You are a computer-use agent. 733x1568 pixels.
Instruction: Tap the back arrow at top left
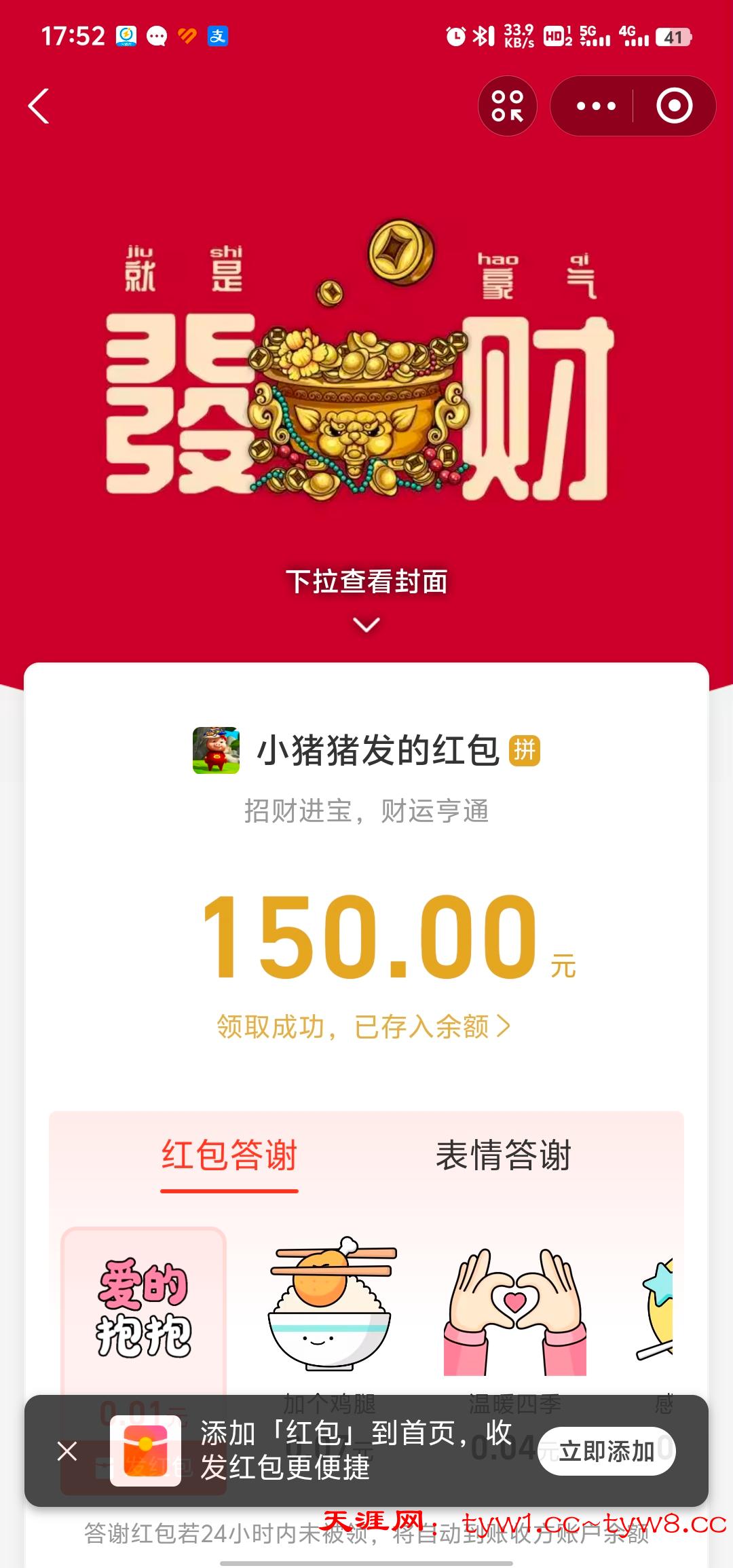pos(39,107)
